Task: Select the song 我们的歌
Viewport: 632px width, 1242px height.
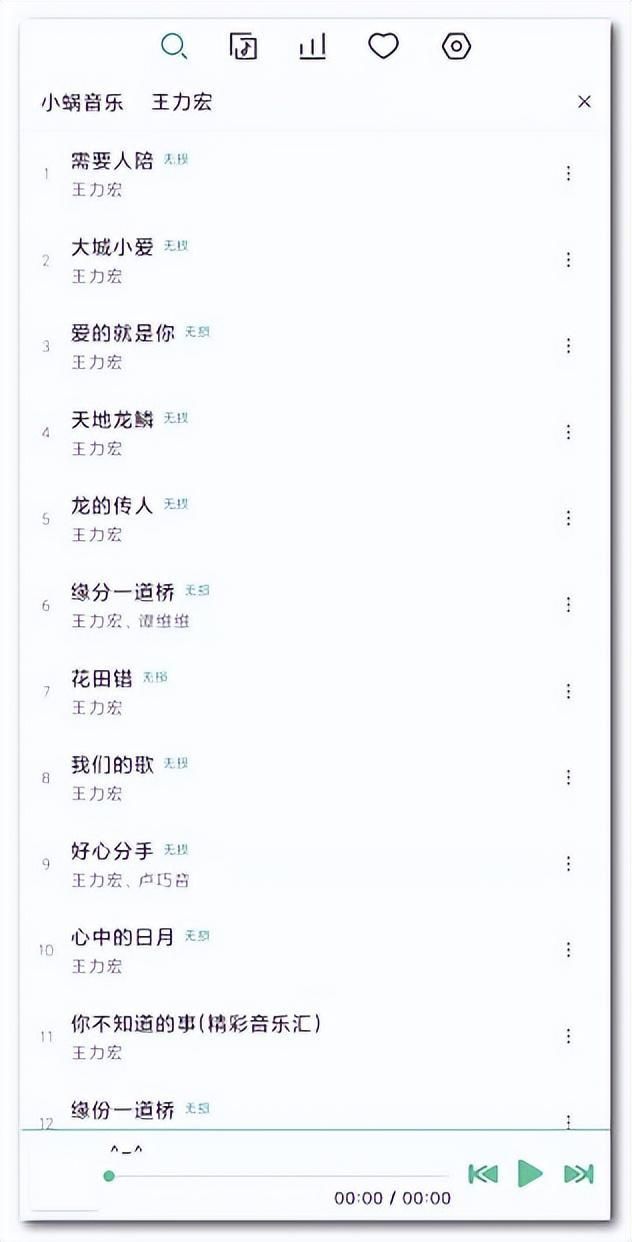Action: point(112,765)
